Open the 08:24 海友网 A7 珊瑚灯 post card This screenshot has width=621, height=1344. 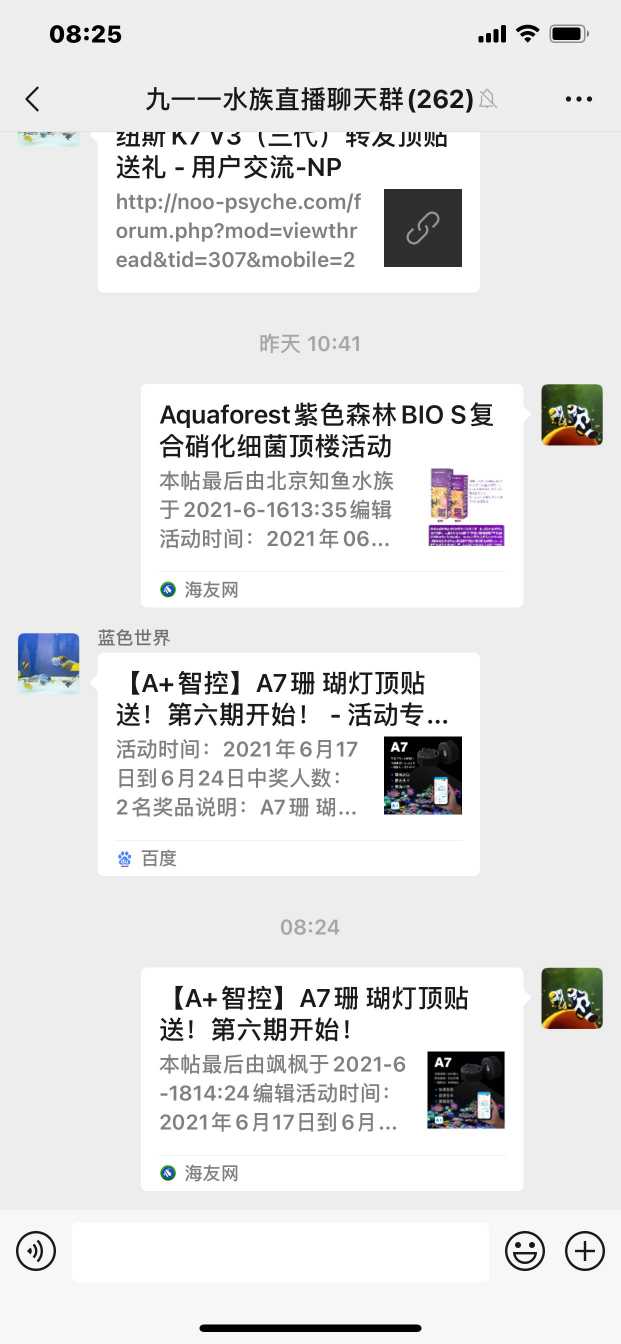pos(331,1078)
